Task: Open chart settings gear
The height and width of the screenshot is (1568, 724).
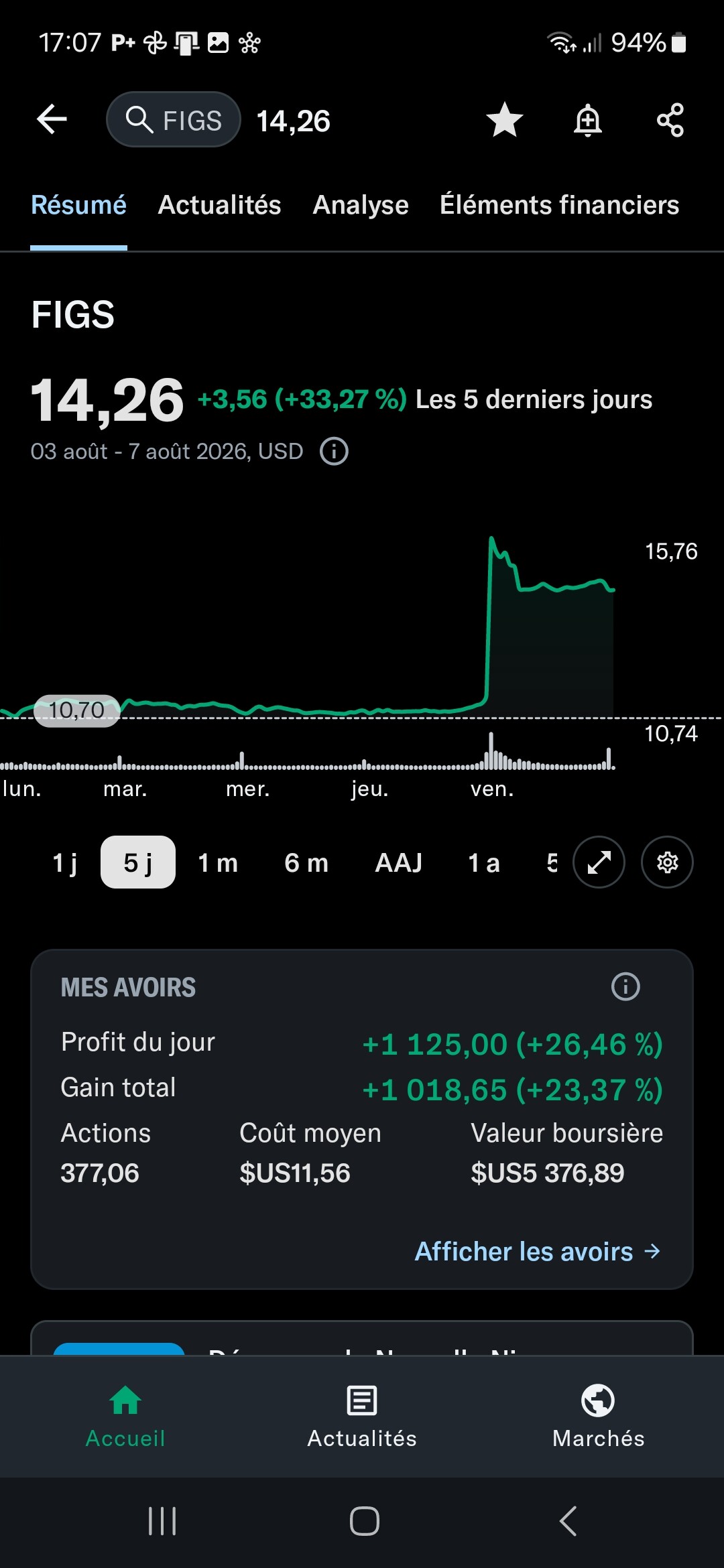Action: [x=667, y=862]
